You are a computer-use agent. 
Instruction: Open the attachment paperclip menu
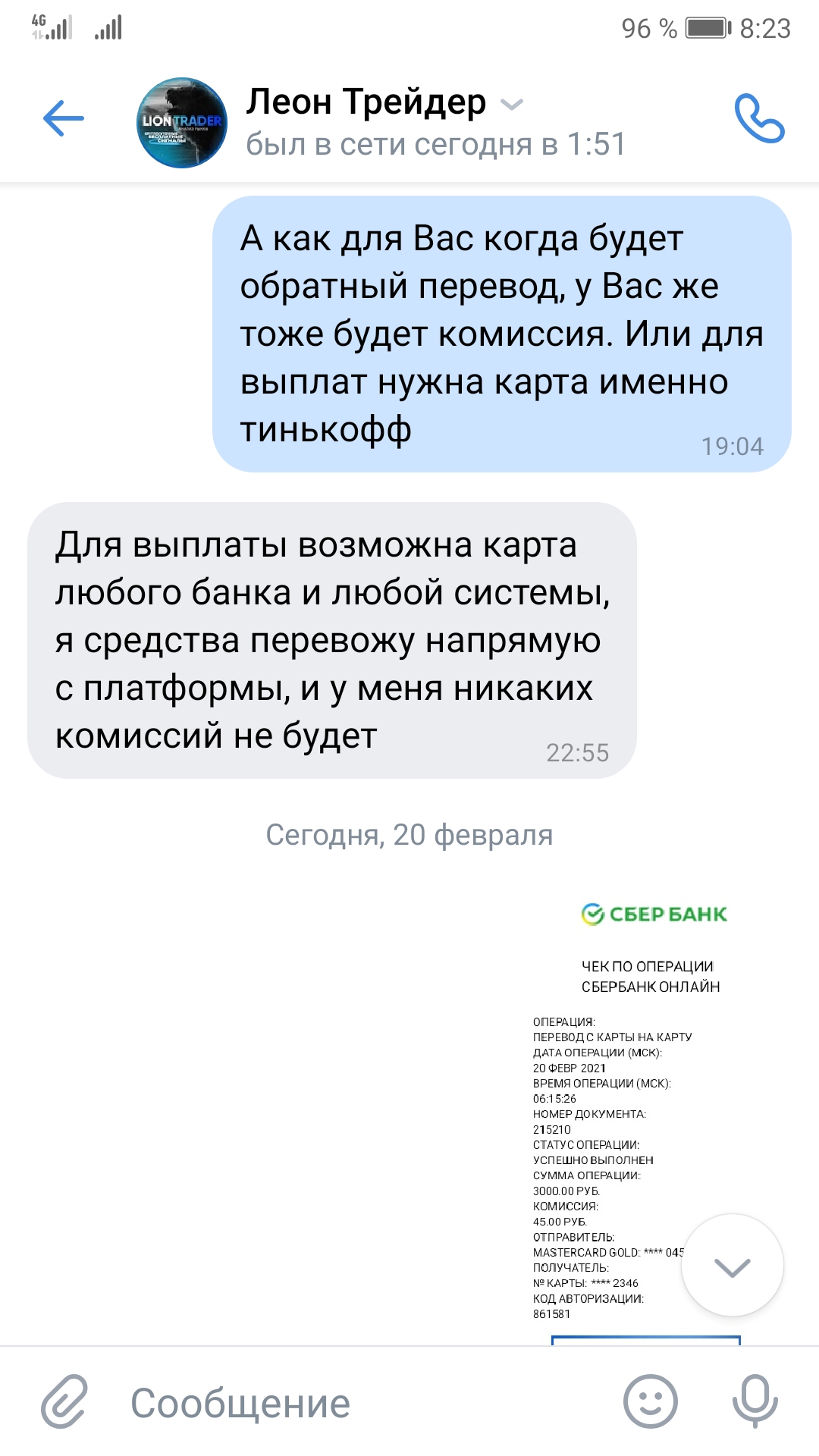pos(65,1401)
